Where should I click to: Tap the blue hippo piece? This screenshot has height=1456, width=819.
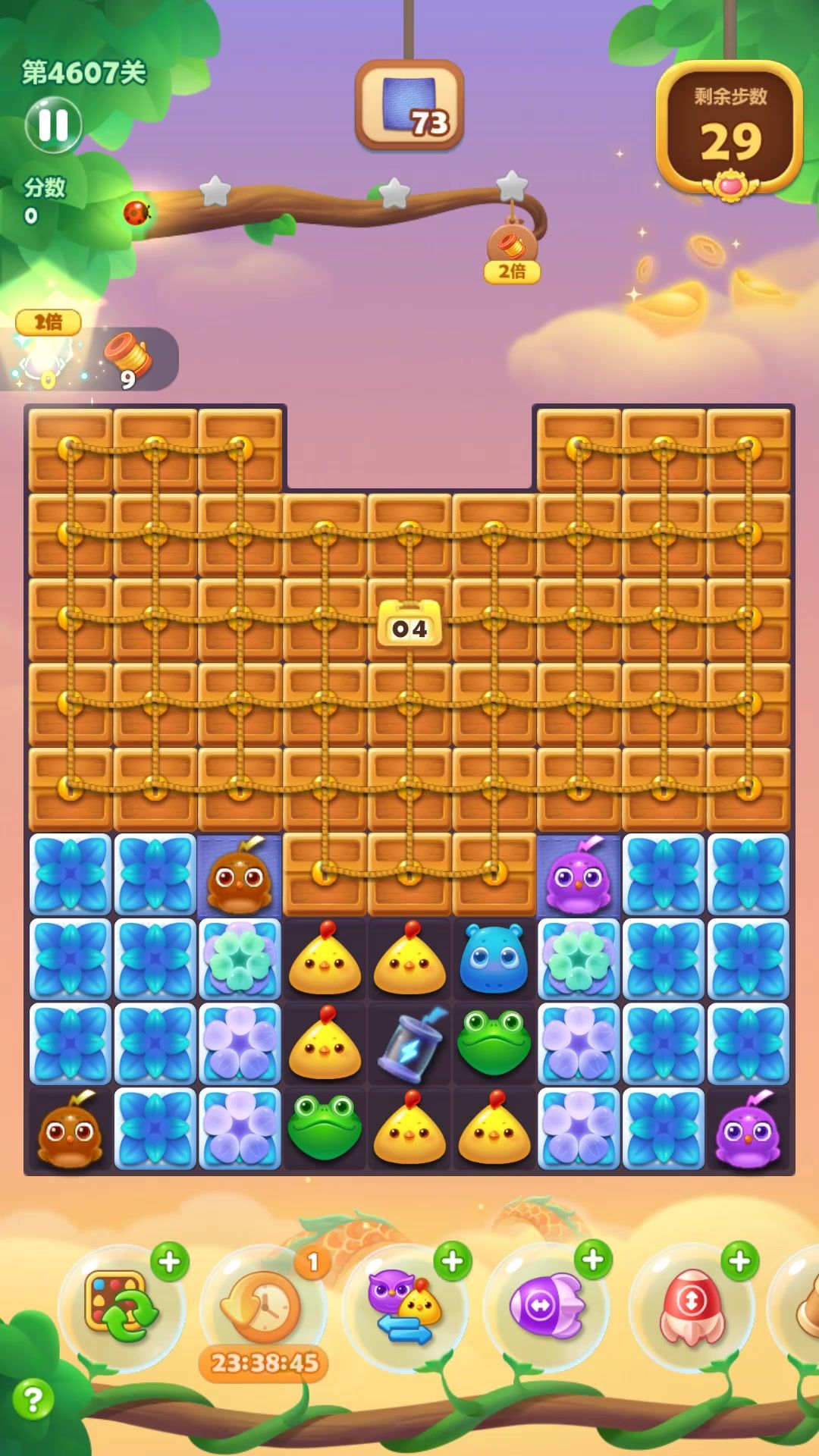pos(494,959)
